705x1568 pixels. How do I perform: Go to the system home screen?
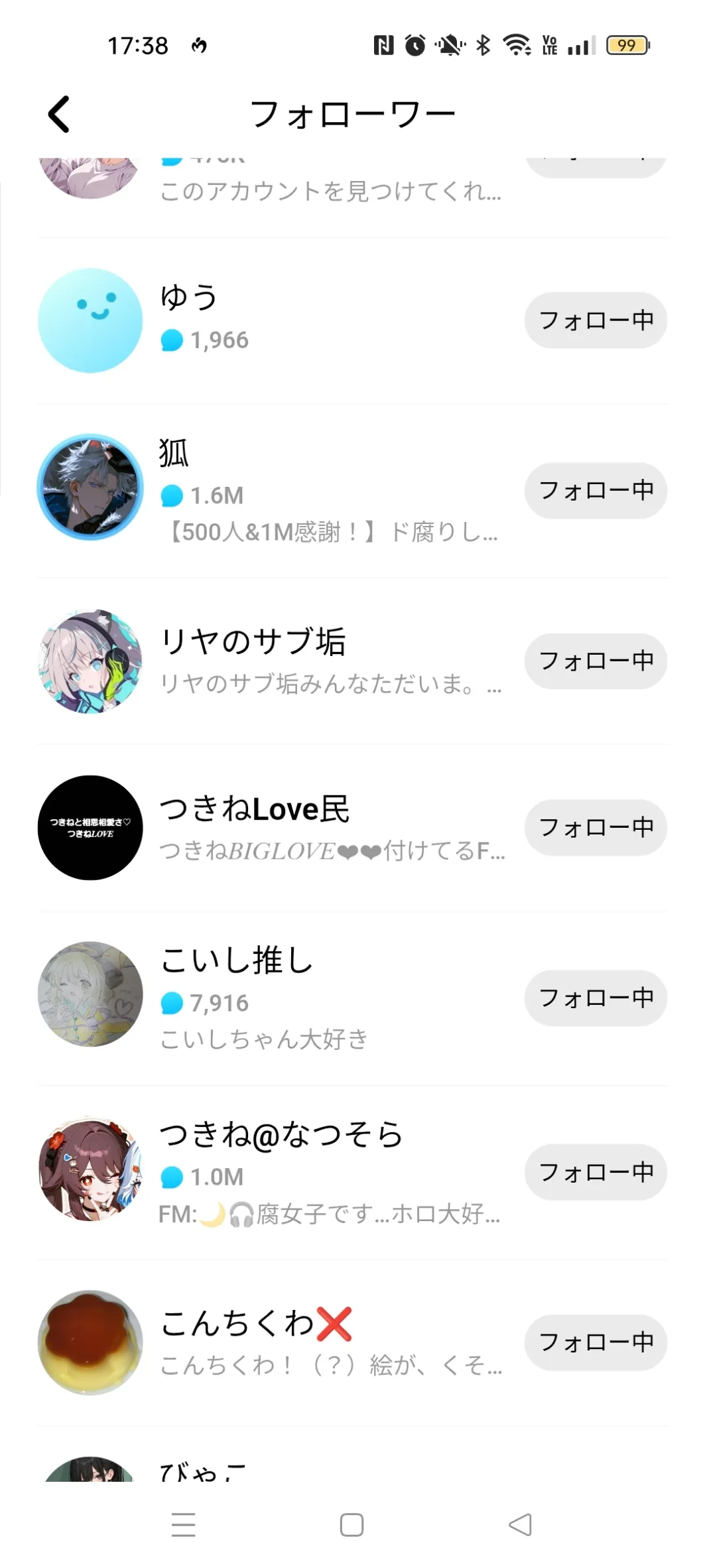[x=352, y=1524]
